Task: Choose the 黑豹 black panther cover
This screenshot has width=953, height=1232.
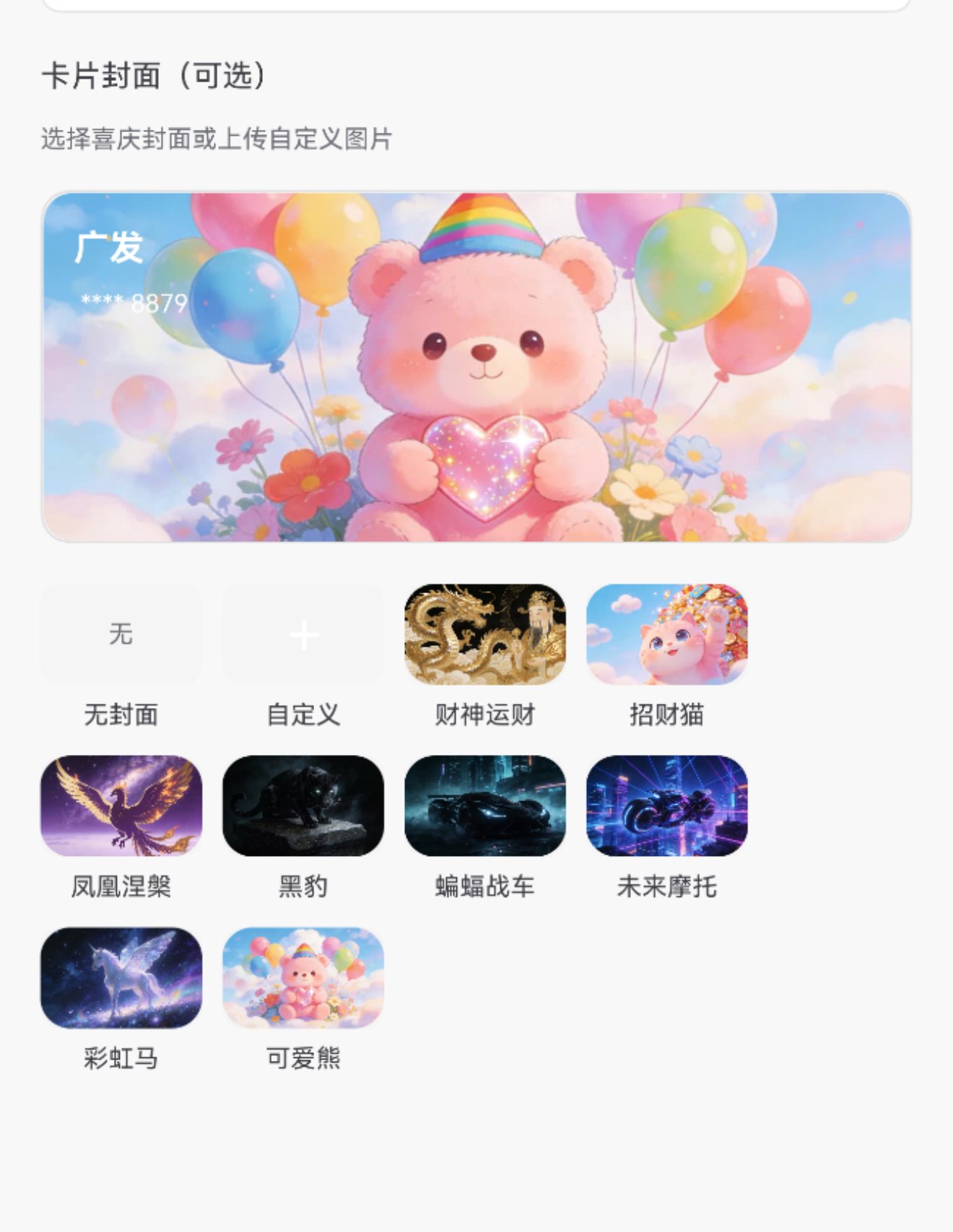Action: pyautogui.click(x=303, y=805)
